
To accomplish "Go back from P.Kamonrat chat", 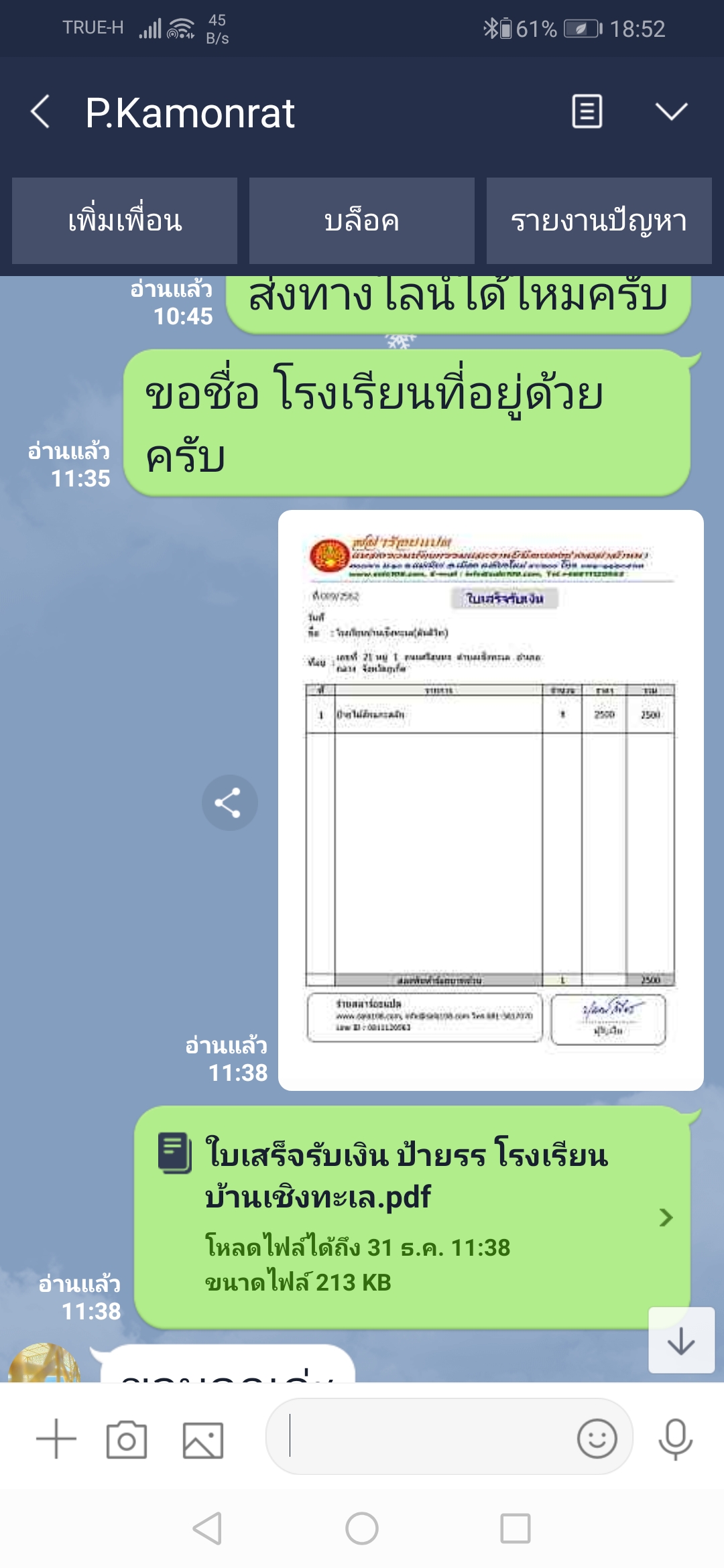I will [x=41, y=111].
